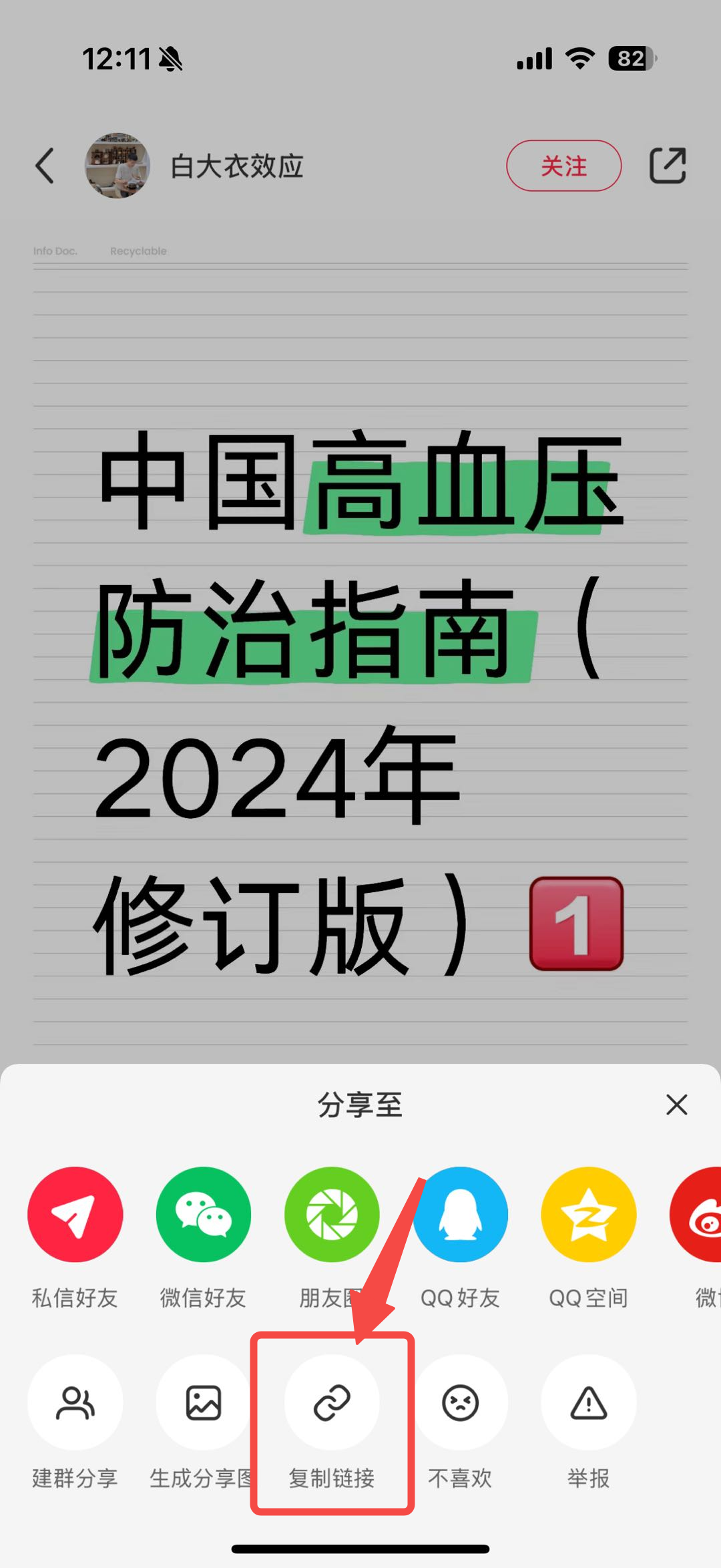Screen dimensions: 721x1568
Task: Mark the post as 不喜欢
Action: point(460,1402)
